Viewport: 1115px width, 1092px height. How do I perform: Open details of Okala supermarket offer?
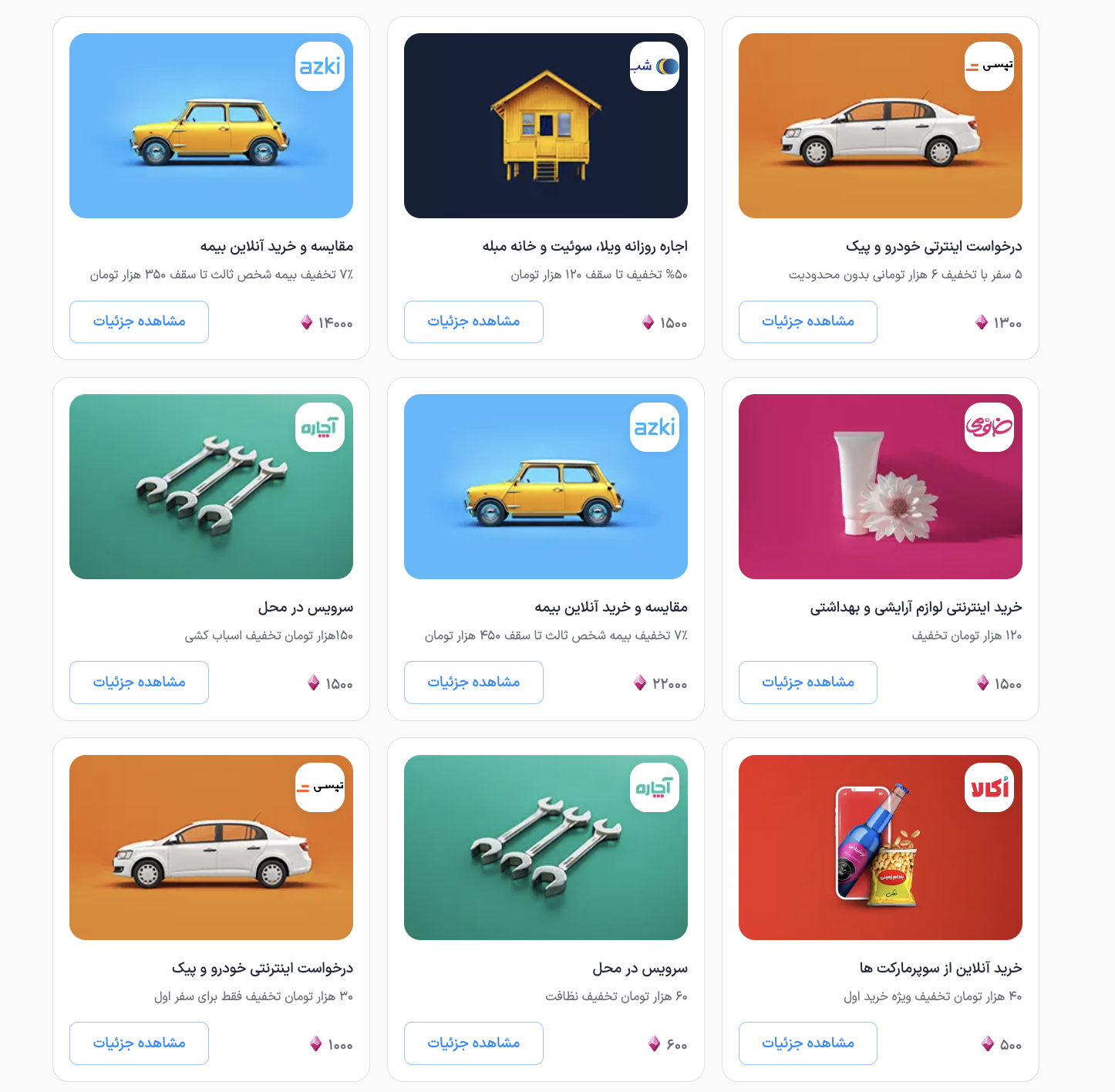coord(807,1043)
